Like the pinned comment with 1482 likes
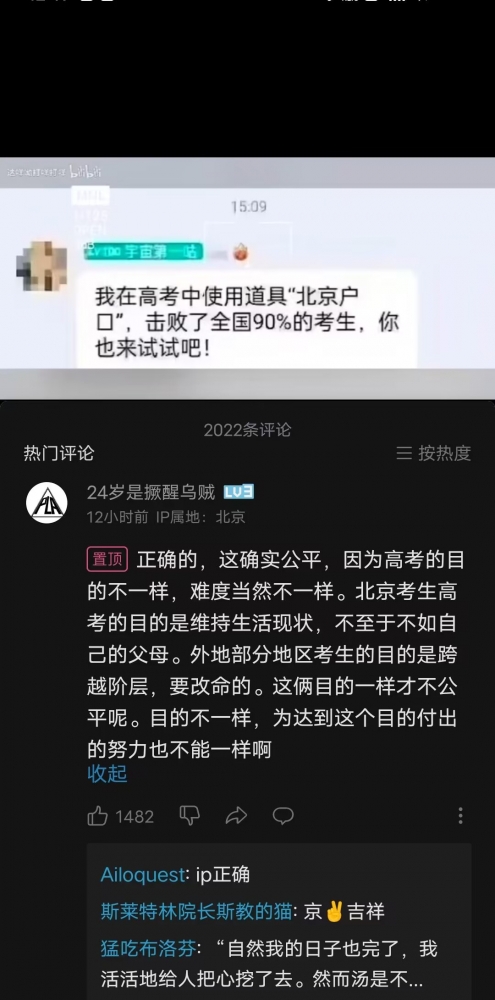The width and height of the screenshot is (495, 1000). tap(98, 816)
